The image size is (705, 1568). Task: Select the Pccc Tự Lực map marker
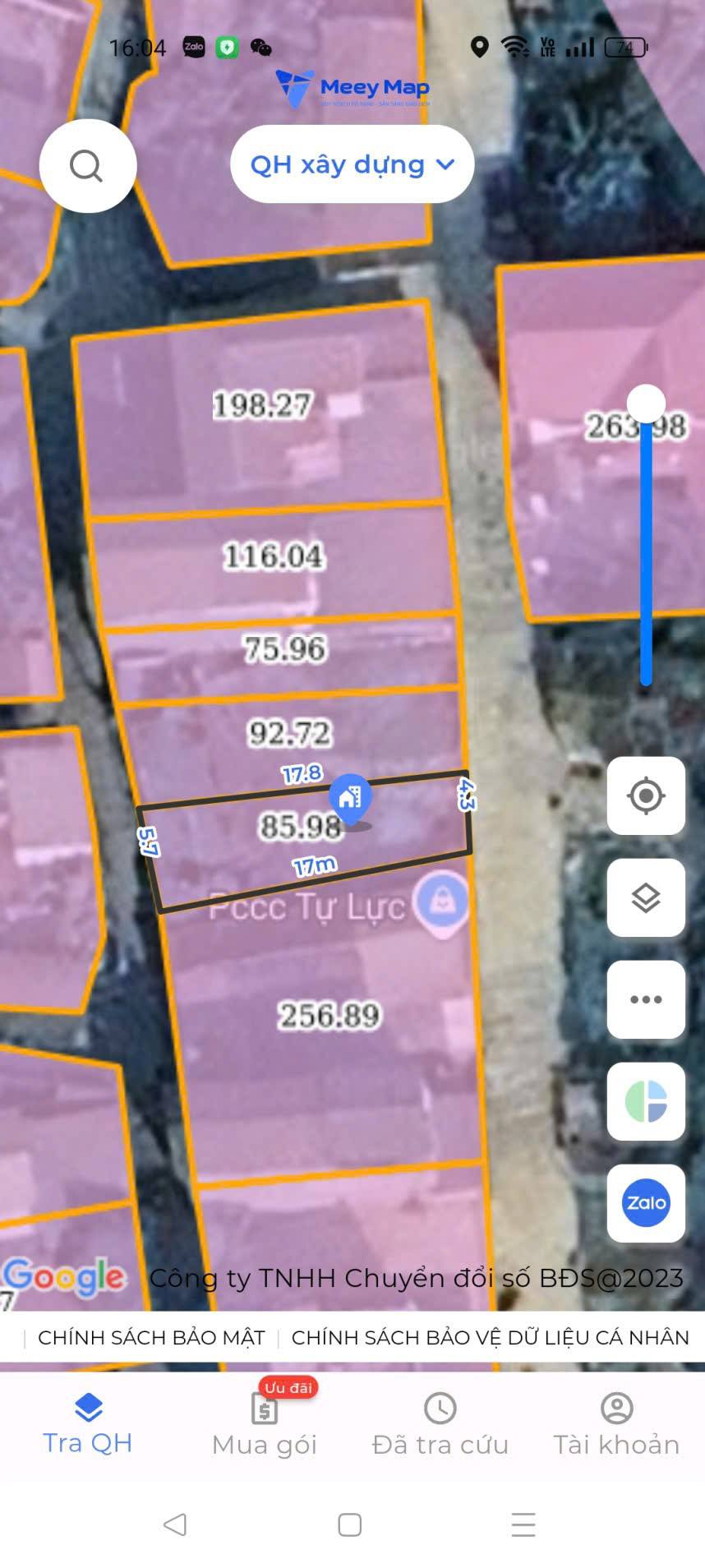442,902
